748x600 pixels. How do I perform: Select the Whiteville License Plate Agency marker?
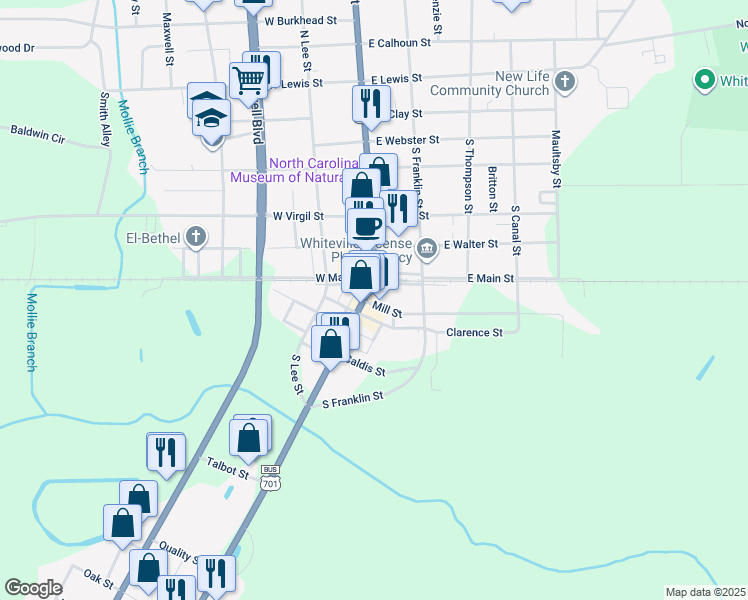[x=427, y=248]
